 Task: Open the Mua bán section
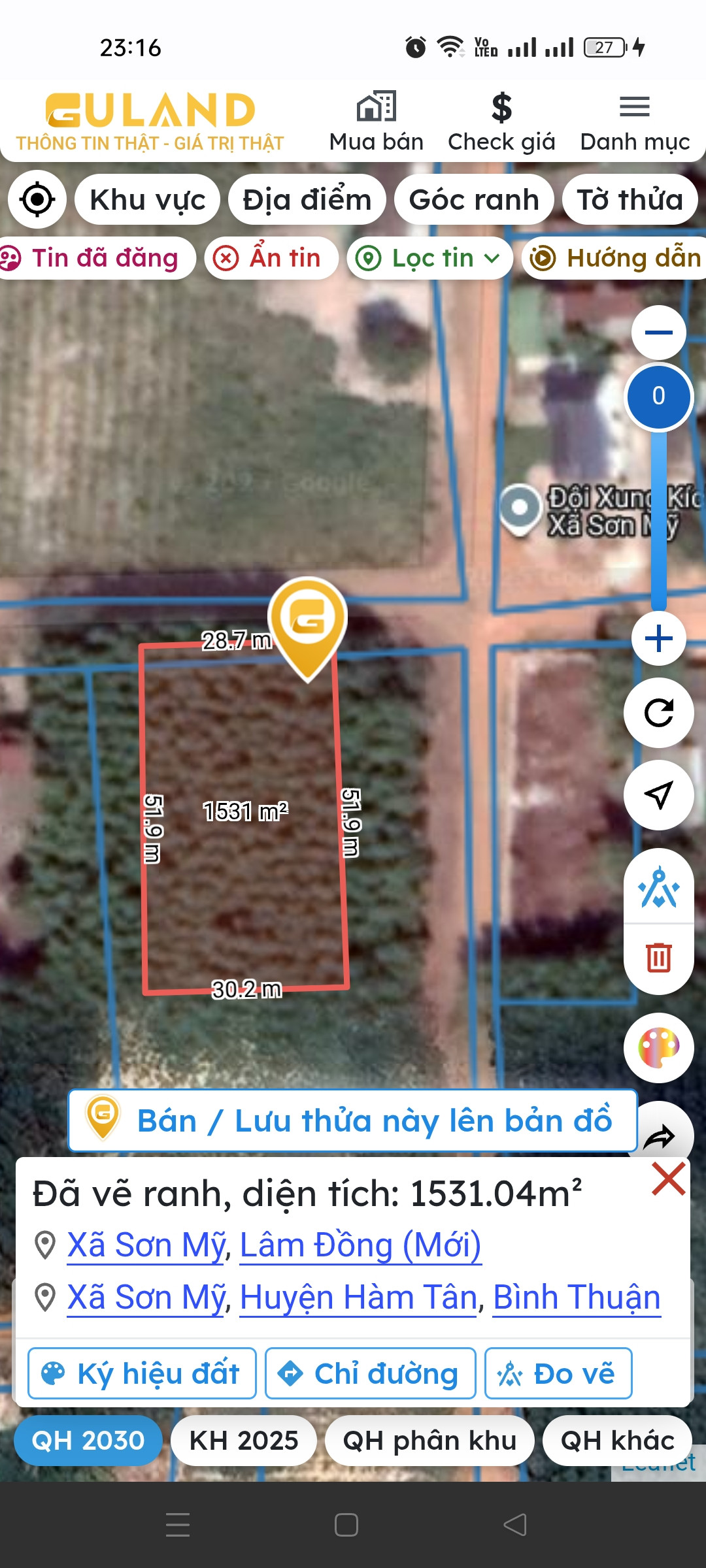[376, 122]
